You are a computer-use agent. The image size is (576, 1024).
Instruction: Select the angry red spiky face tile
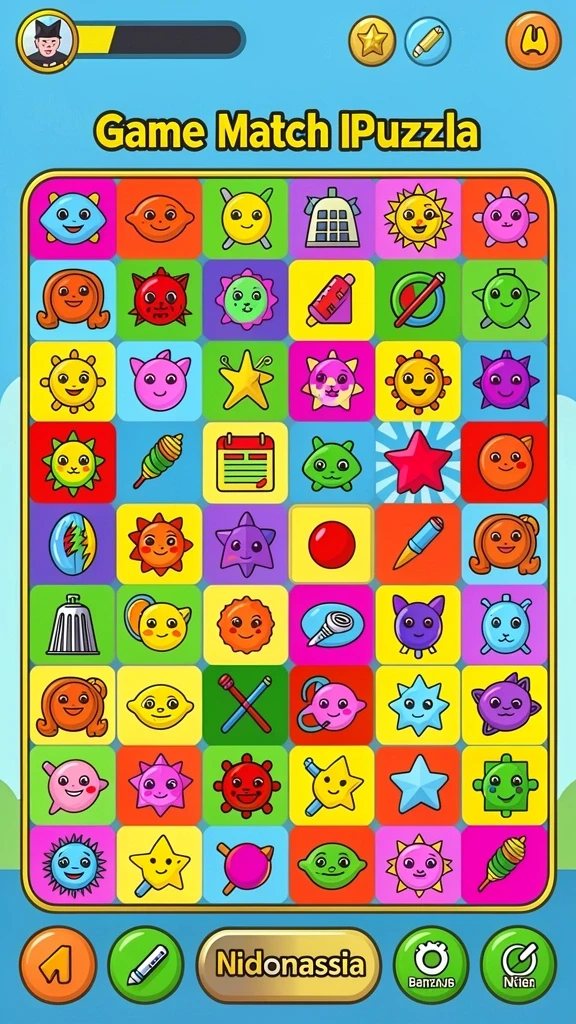pyautogui.click(x=159, y=300)
